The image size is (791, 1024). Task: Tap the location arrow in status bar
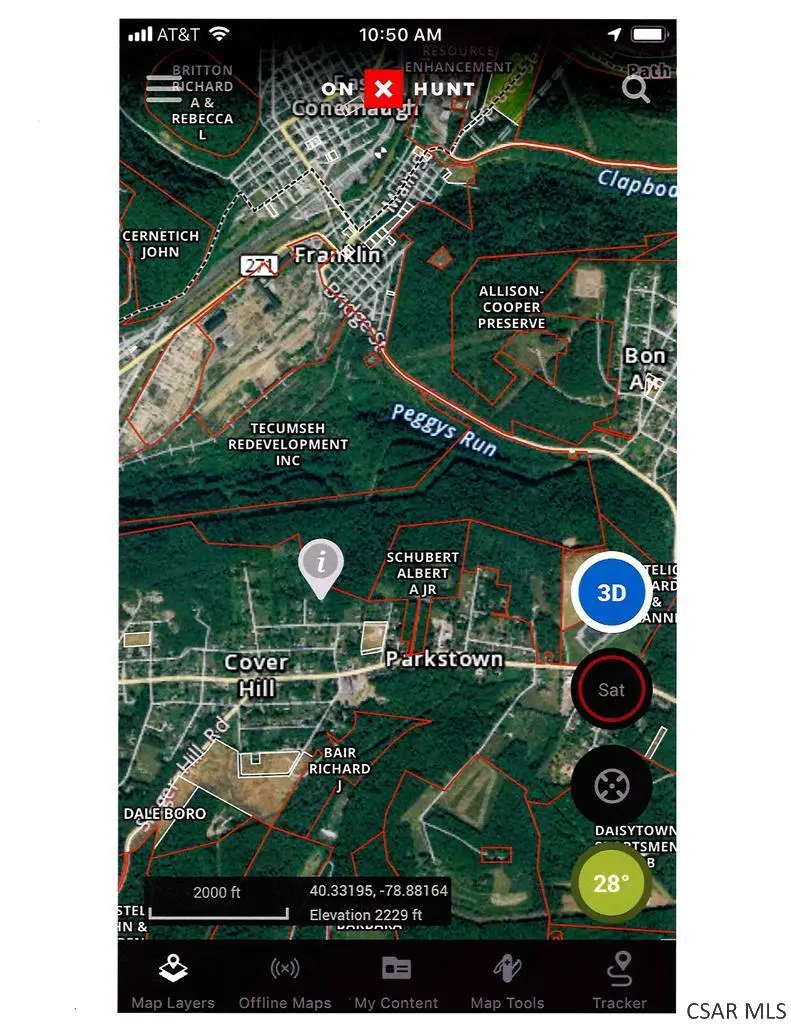[x=613, y=33]
